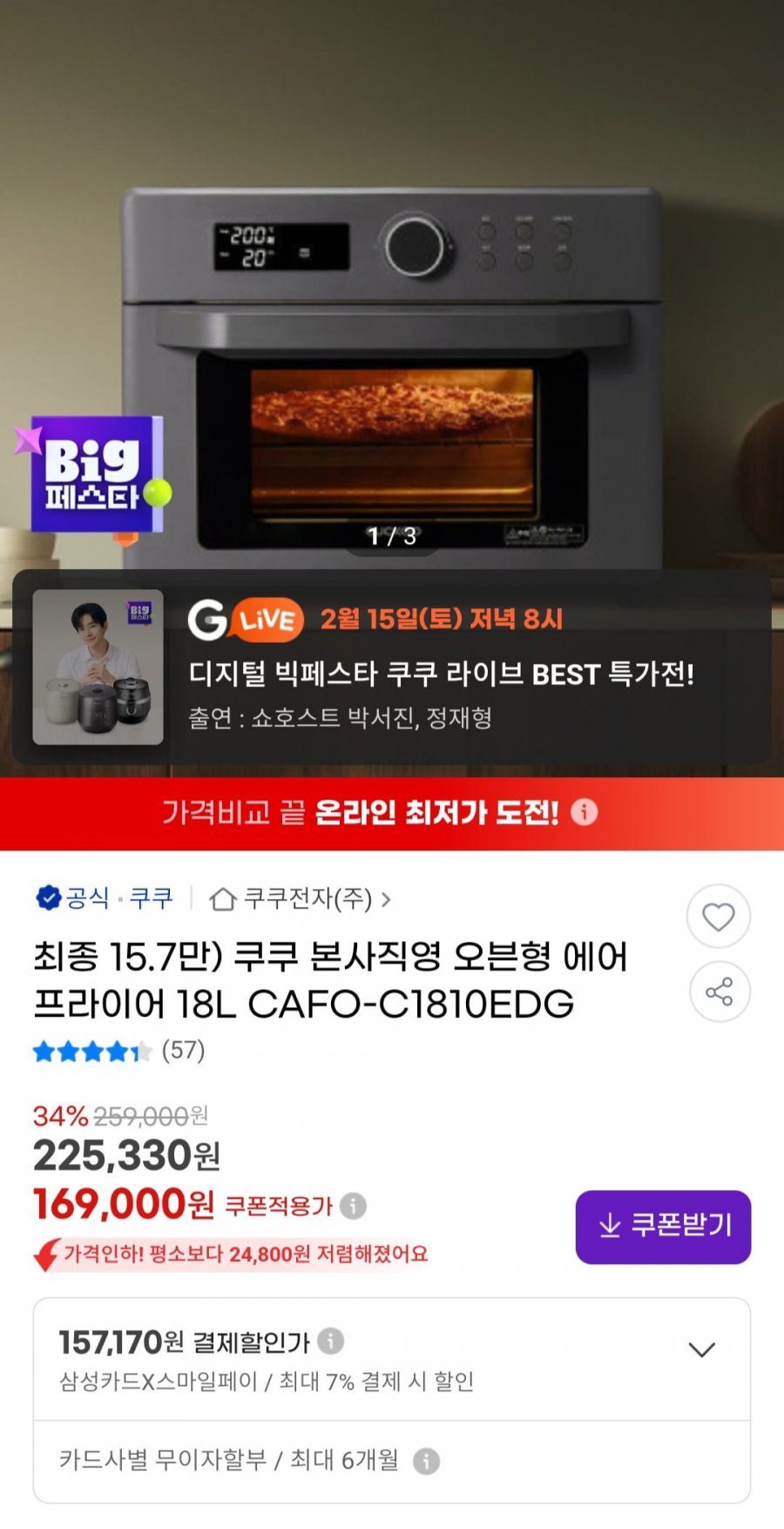Screen dimensions: 784x1529
Task: Open the product reviews rating (57)
Action: pos(119,1051)
